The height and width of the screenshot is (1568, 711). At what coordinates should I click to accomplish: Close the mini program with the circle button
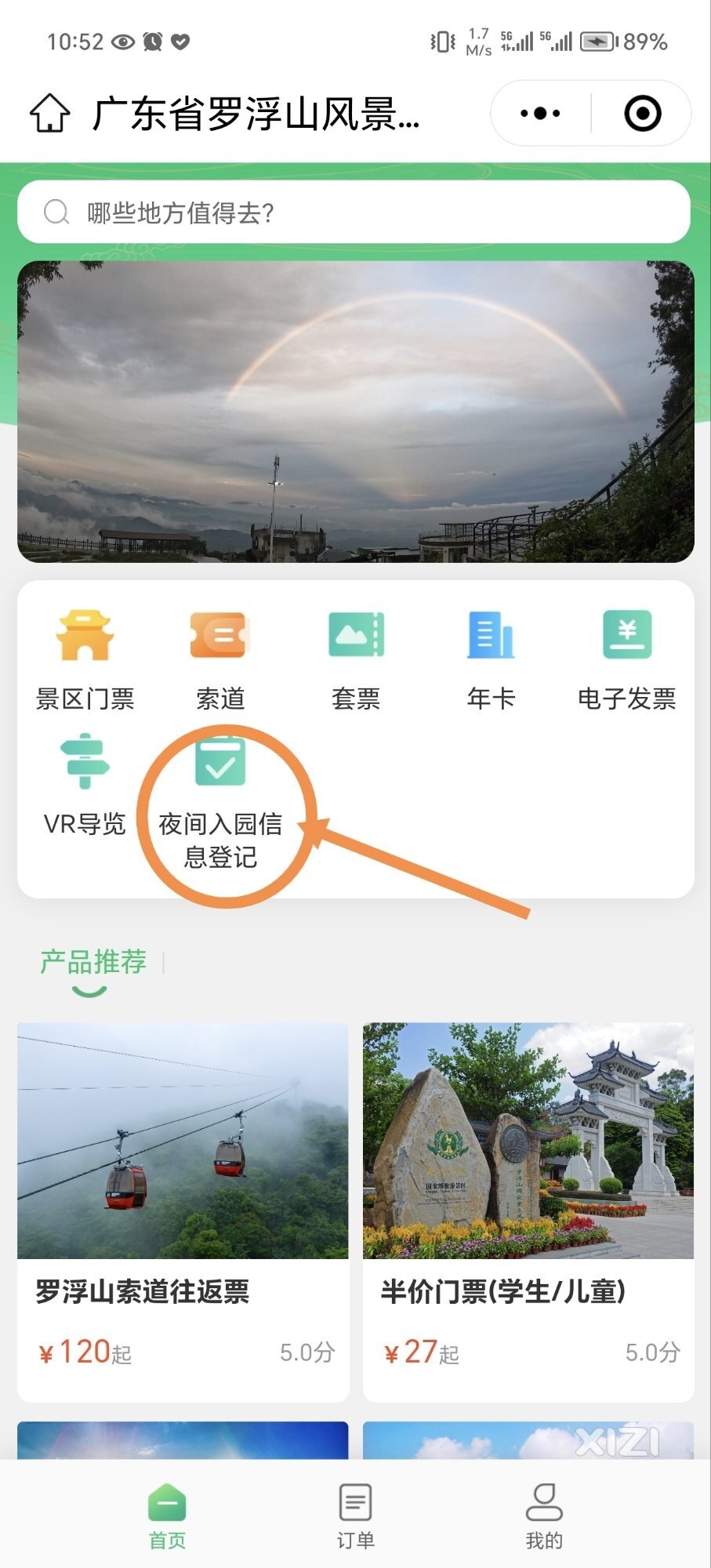tap(642, 114)
